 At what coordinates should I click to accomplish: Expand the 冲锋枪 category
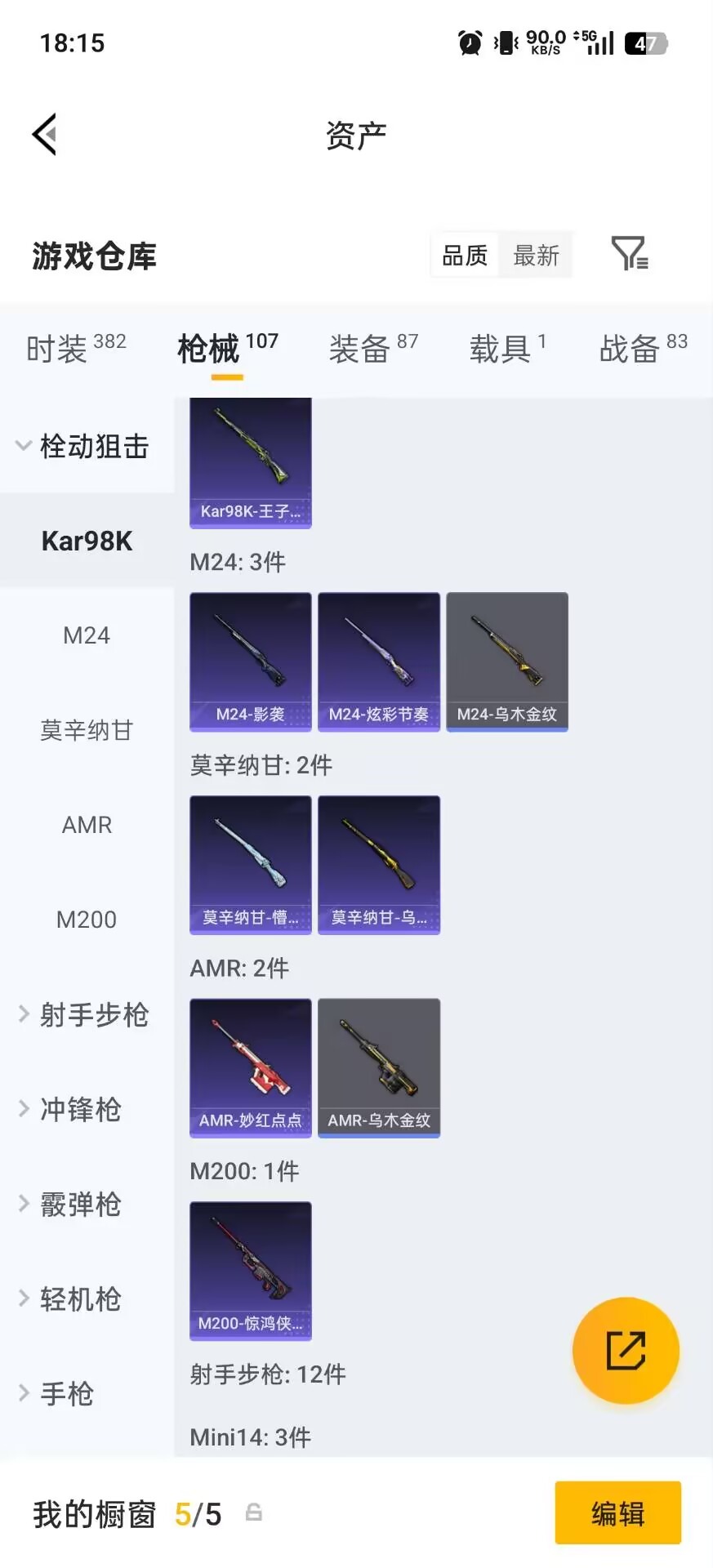point(80,1109)
